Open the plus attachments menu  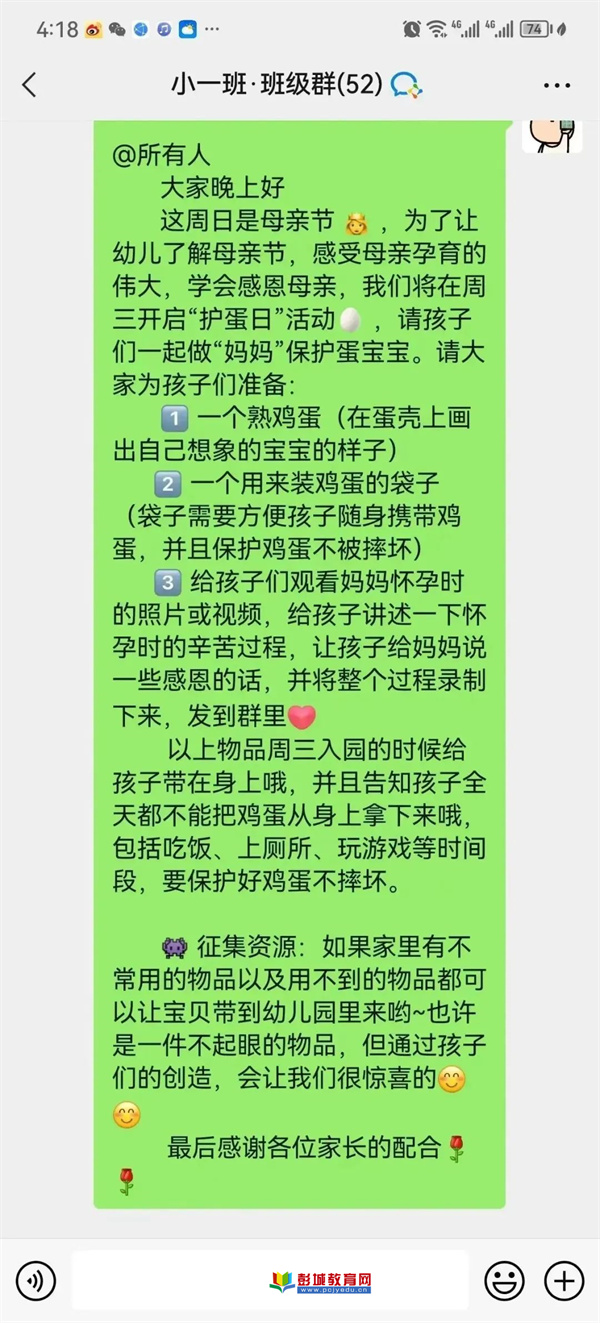click(x=563, y=1279)
